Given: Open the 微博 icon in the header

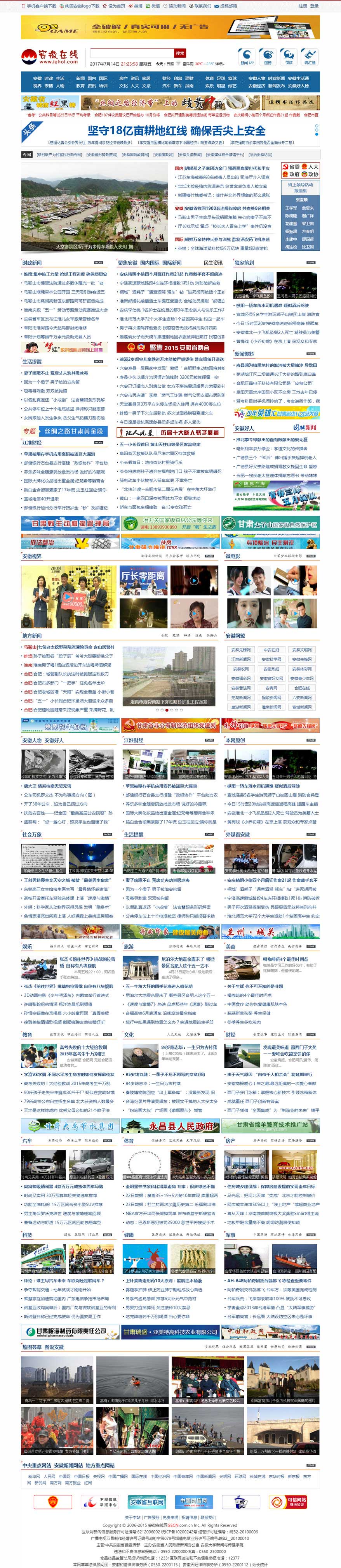Looking at the screenshot, I should coord(268,57).
